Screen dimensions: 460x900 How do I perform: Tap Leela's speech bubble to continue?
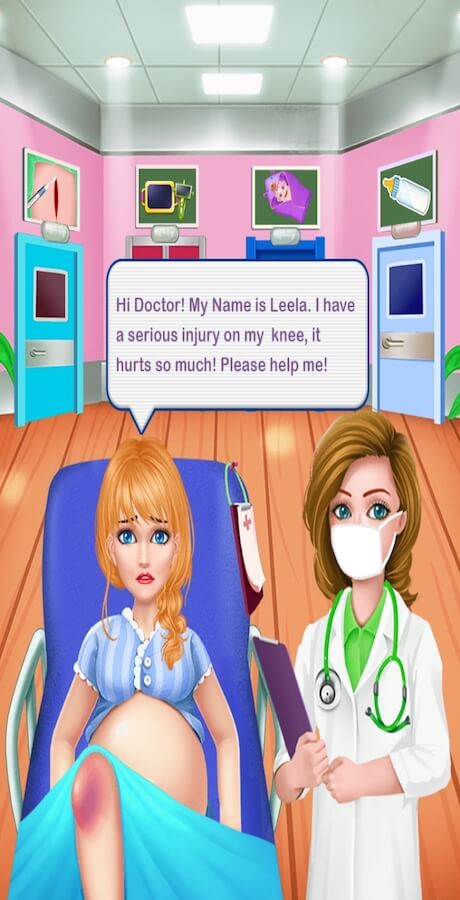237,335
